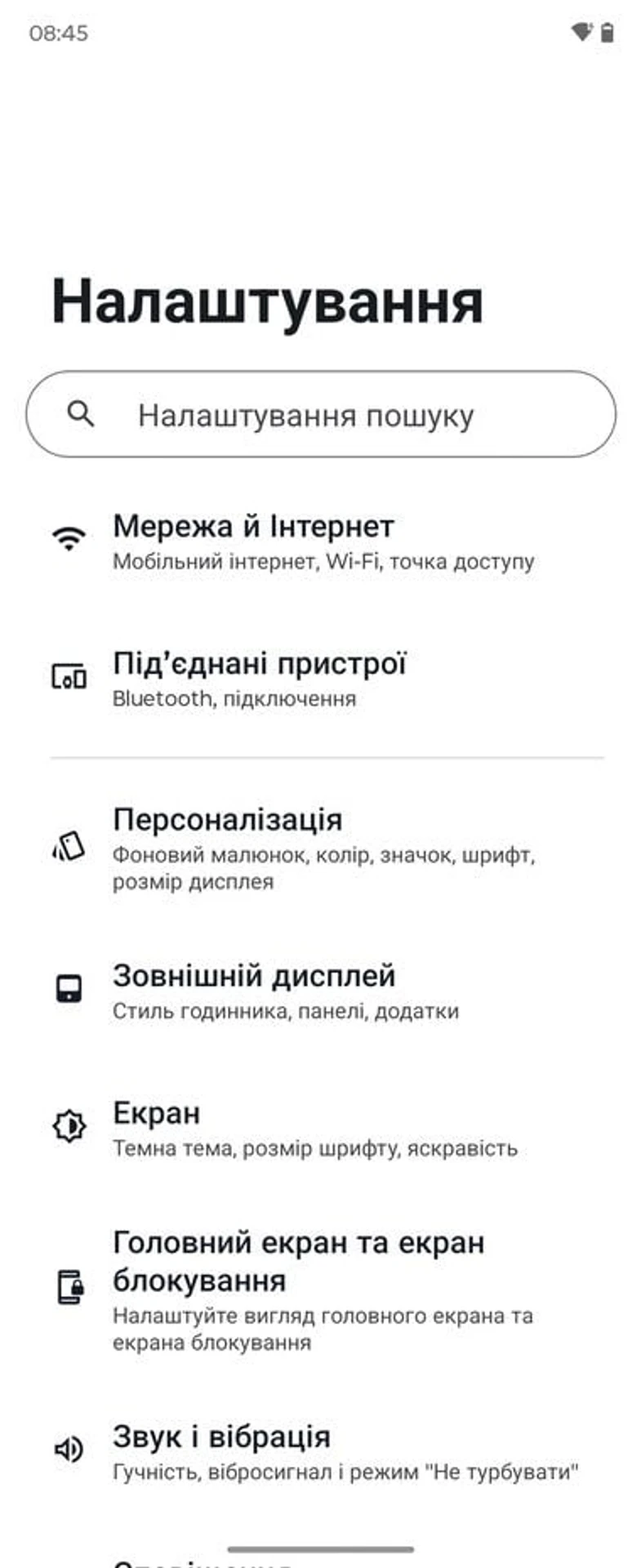Open Головний екран та екран блокування
Viewport: 641px width, 1568px height.
(320, 1289)
